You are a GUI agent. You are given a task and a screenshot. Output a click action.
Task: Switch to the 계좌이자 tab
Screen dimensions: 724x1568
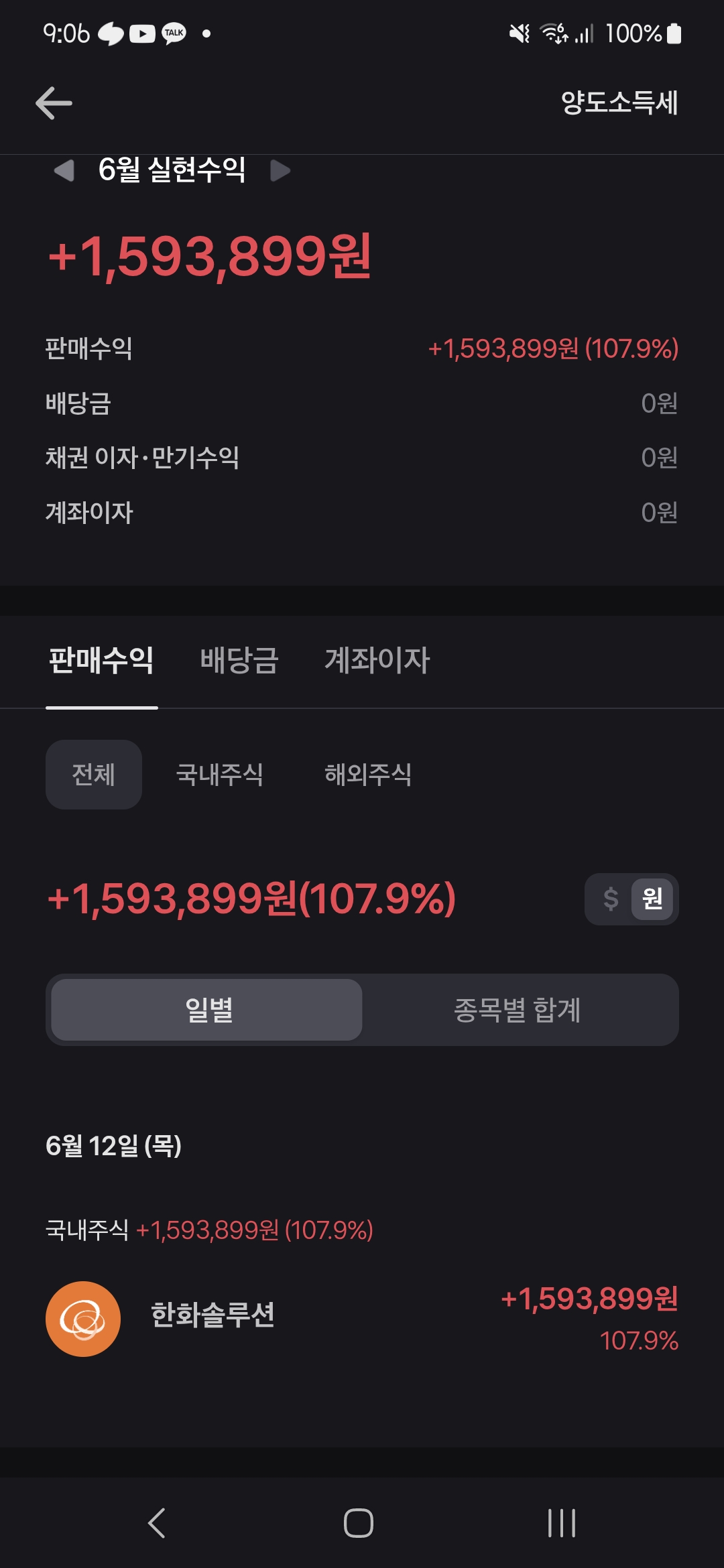[377, 660]
